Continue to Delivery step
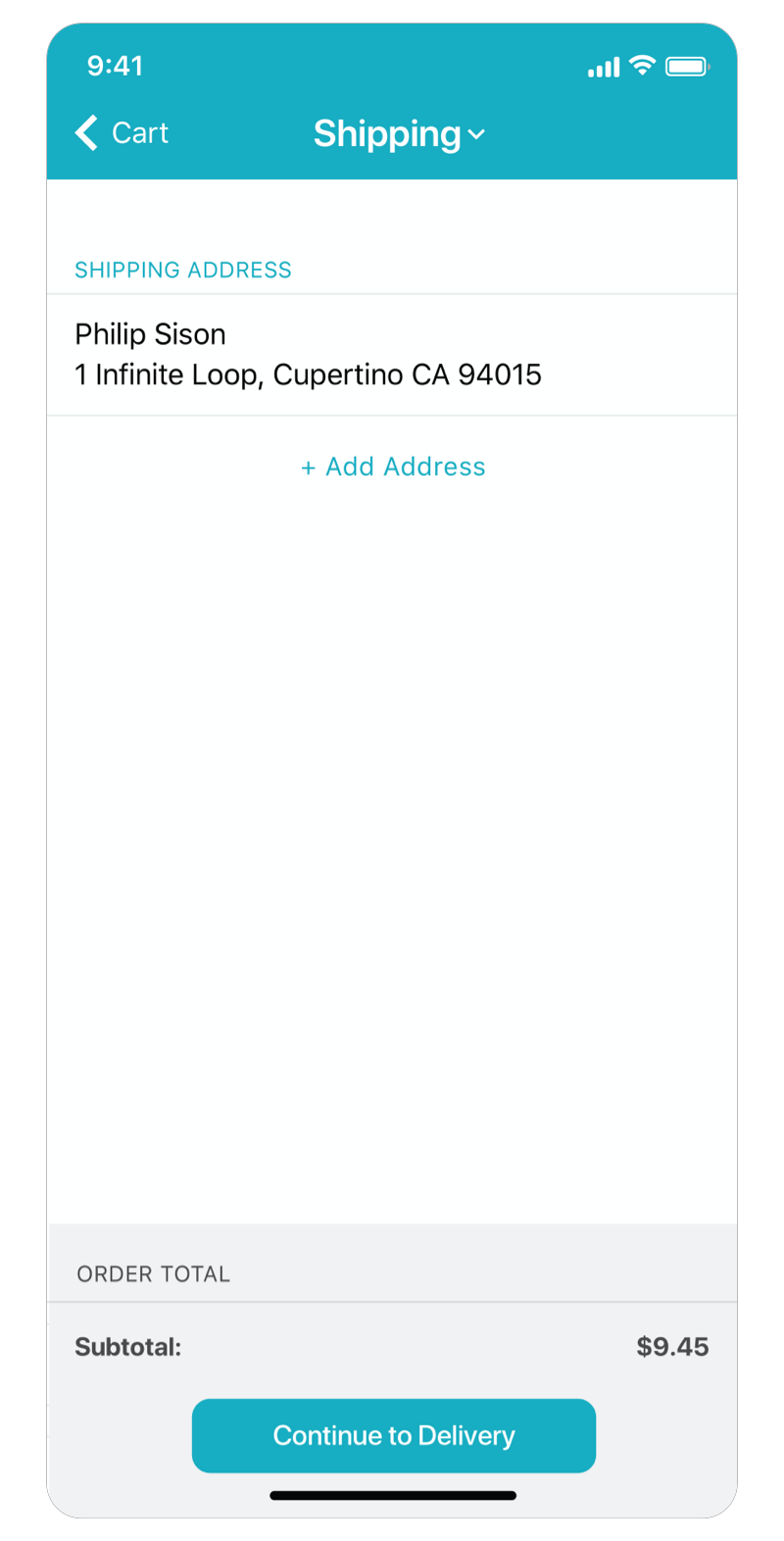The width and height of the screenshot is (784, 1541). [x=393, y=1435]
